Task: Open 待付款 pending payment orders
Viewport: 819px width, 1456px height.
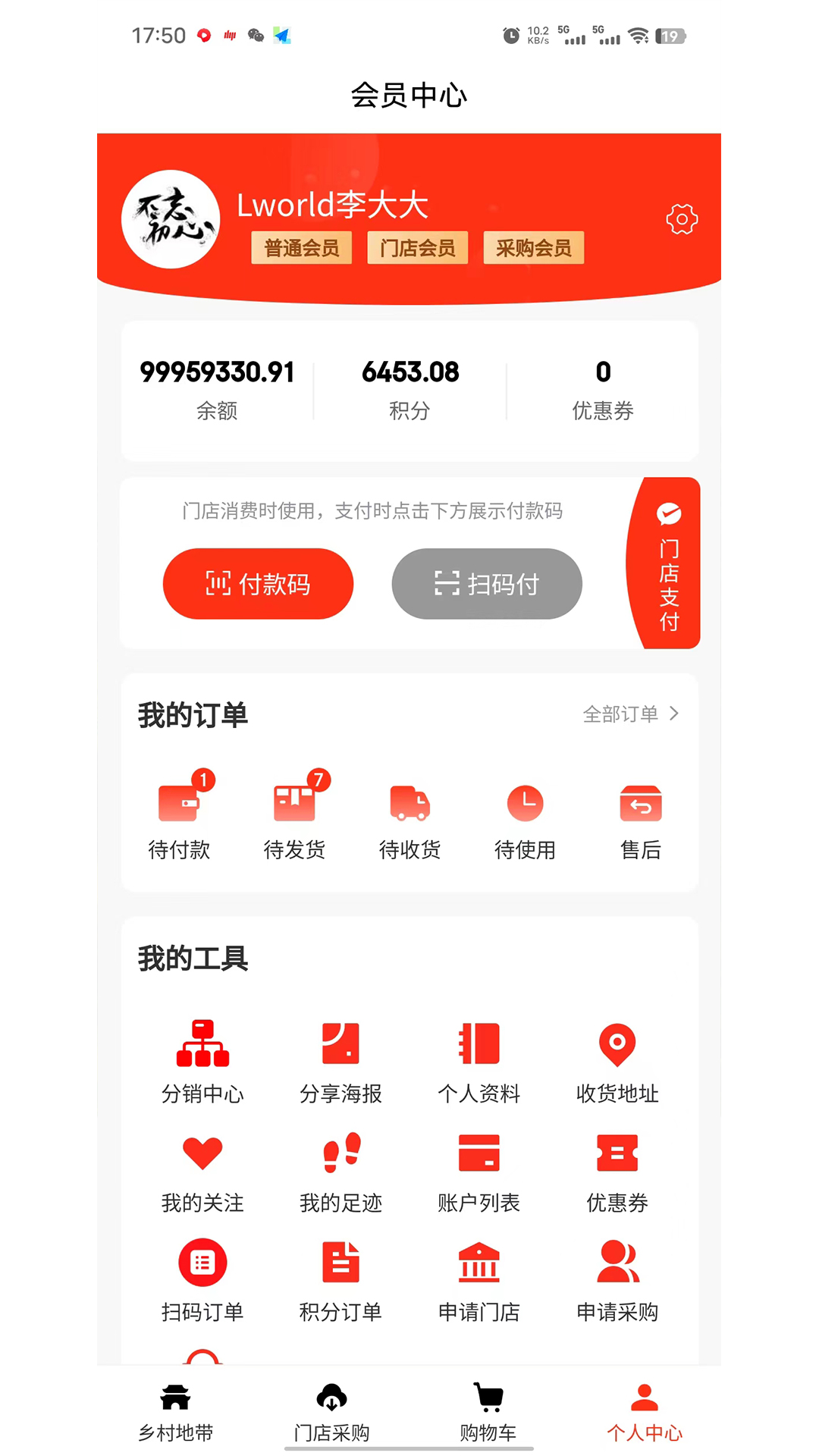Action: click(x=180, y=815)
